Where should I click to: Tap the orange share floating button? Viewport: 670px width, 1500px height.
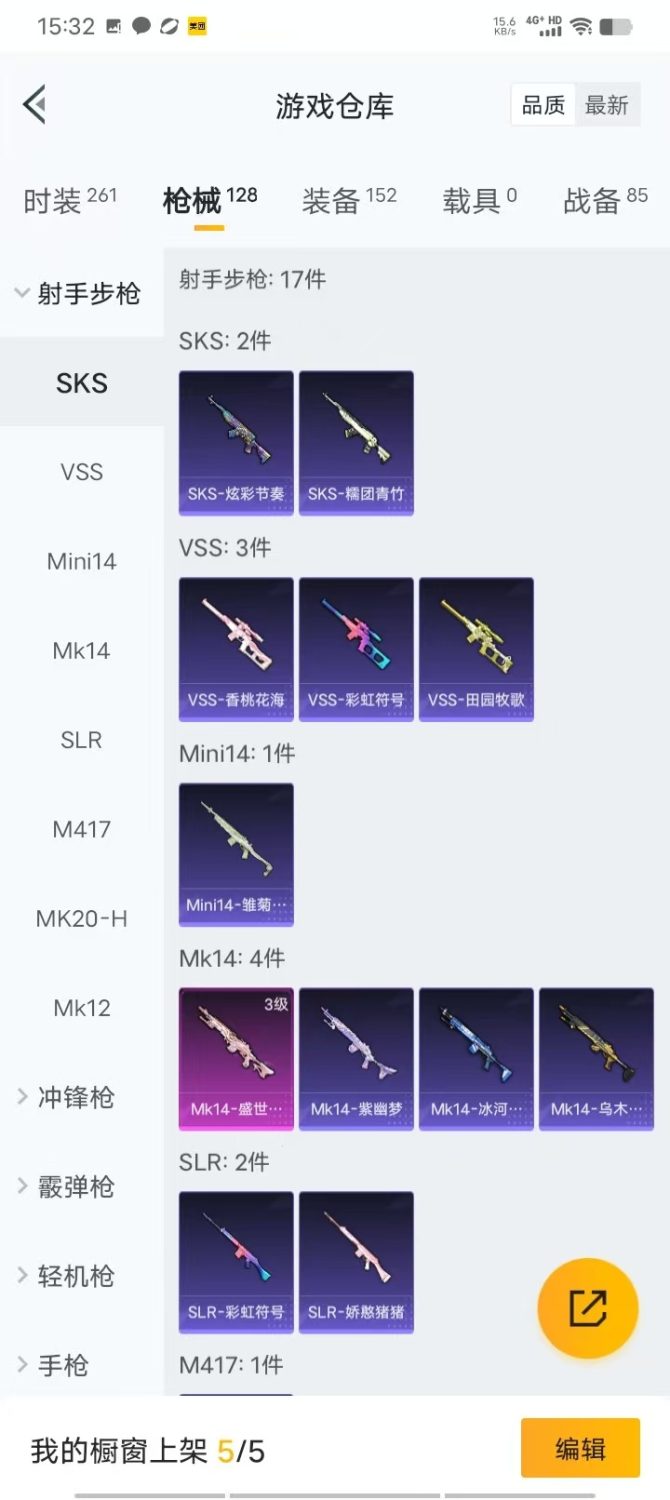pyautogui.click(x=587, y=1307)
